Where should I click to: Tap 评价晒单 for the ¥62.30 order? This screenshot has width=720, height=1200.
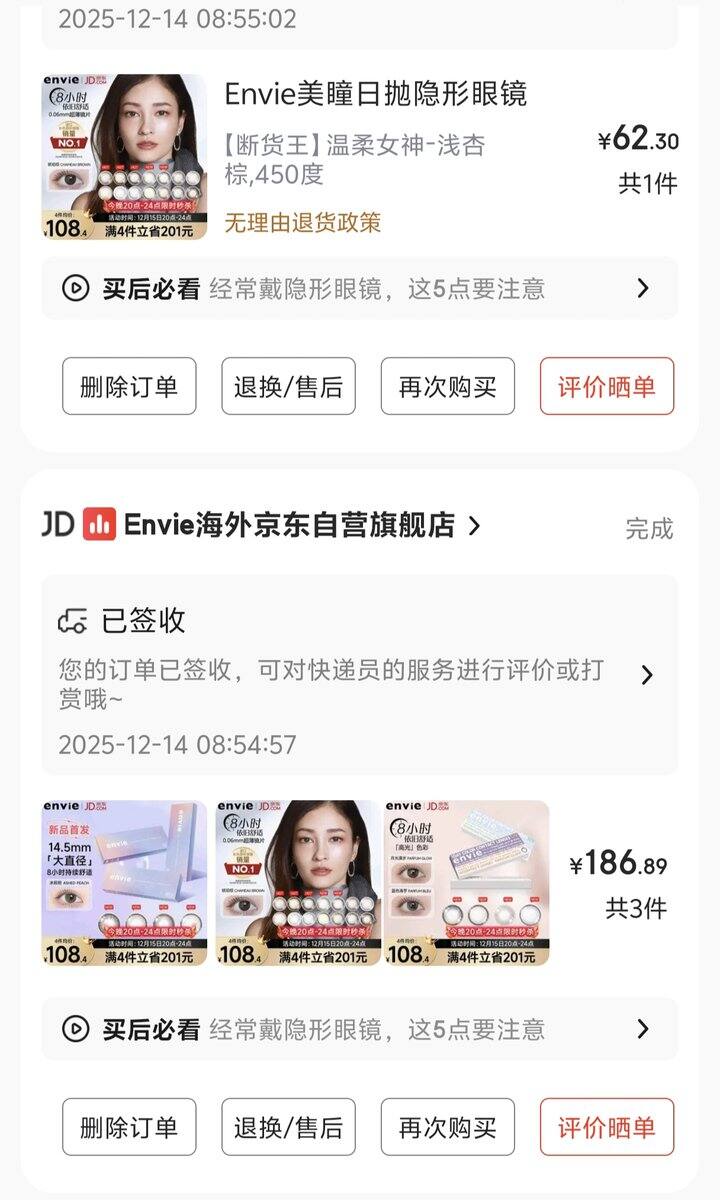pos(607,387)
